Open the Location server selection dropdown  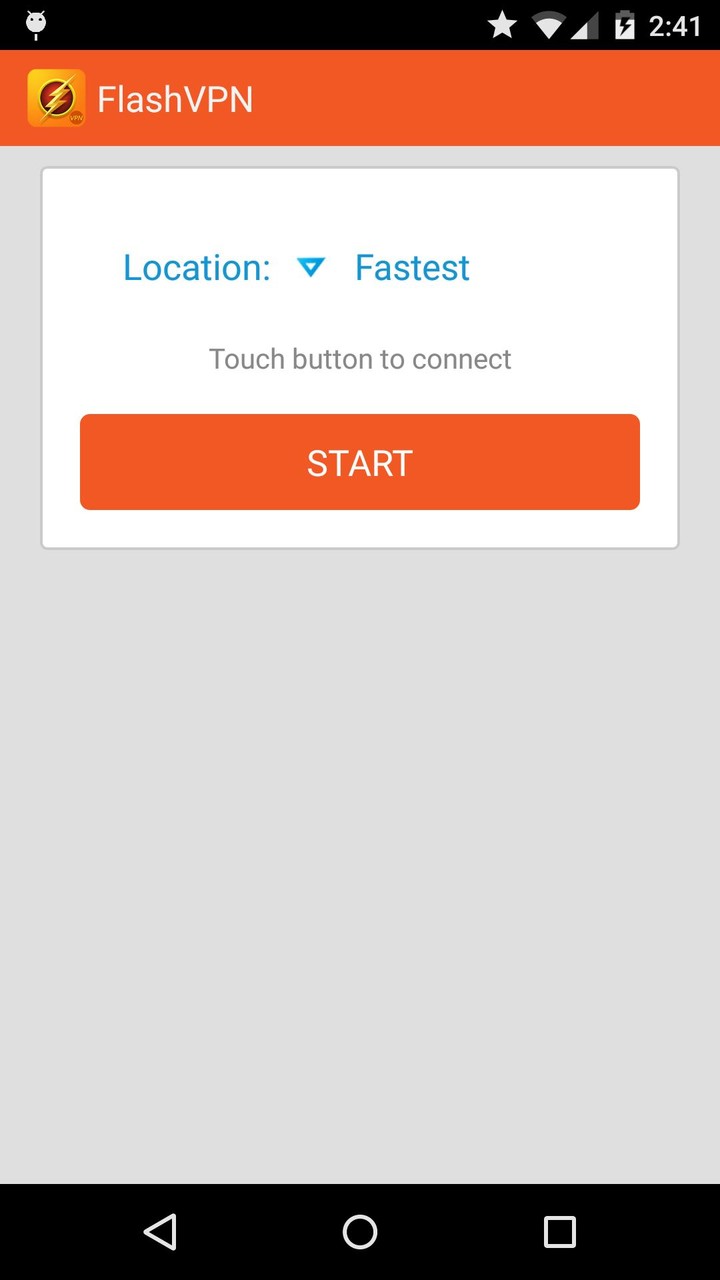310,267
